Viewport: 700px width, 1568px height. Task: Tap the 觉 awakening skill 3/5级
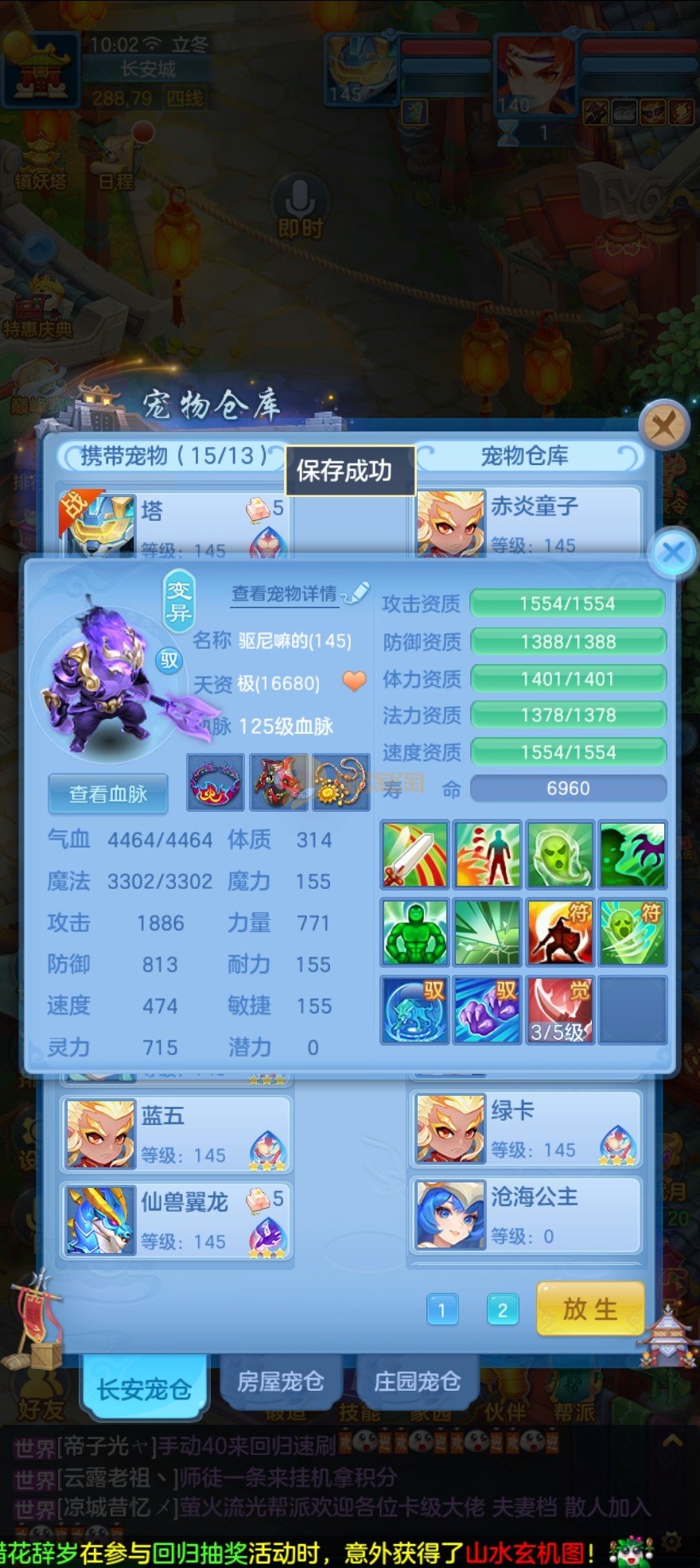click(559, 1010)
